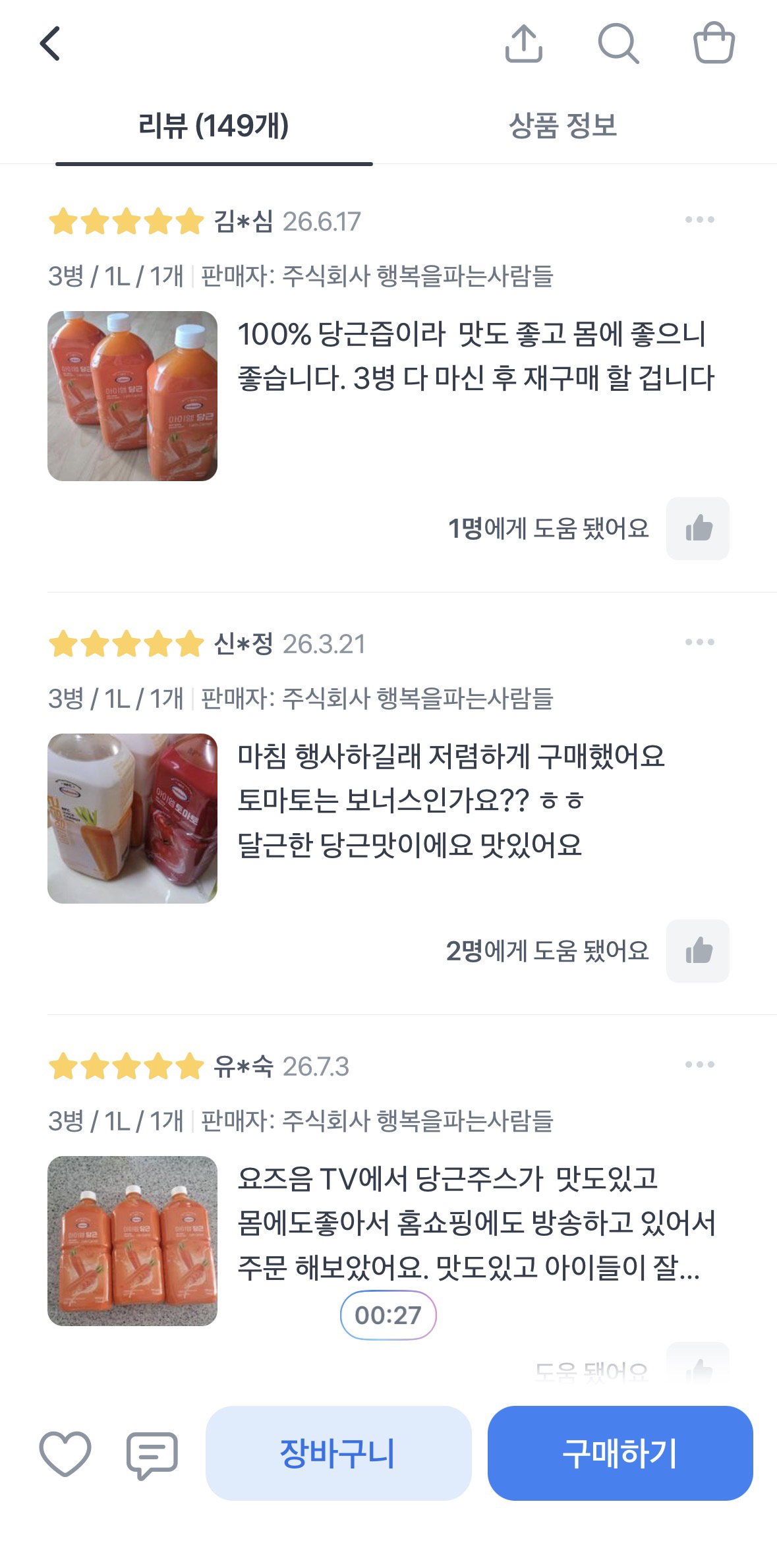View 신*정's review photo
The width and height of the screenshot is (777, 1568).
point(132,818)
